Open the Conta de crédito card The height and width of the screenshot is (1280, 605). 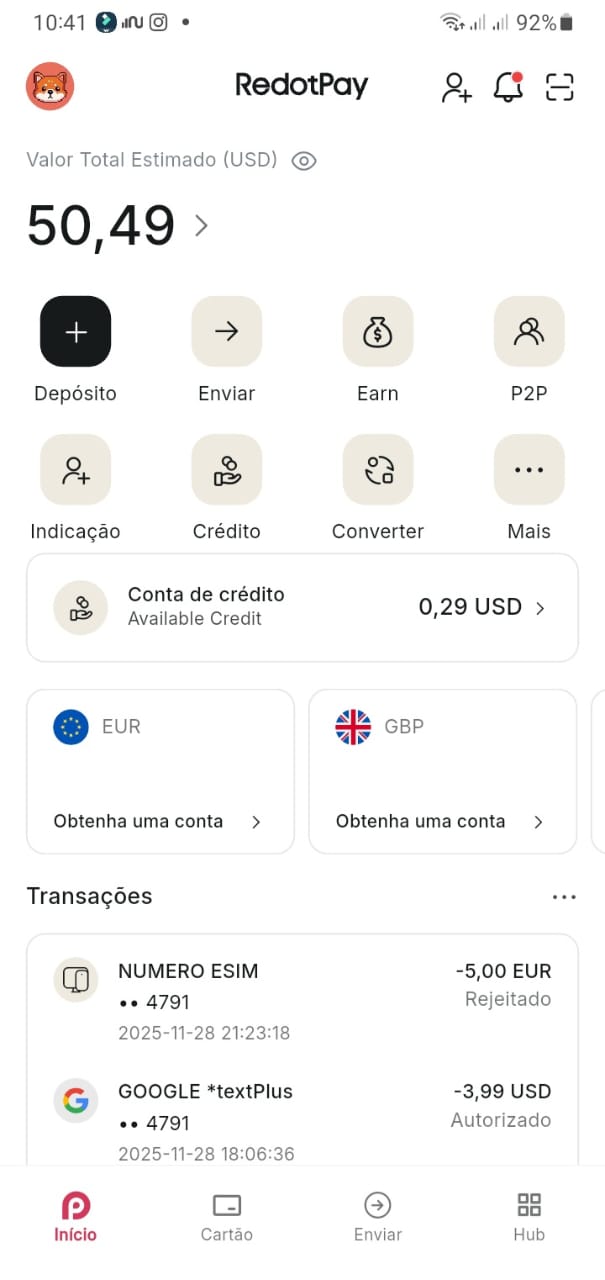coord(302,607)
